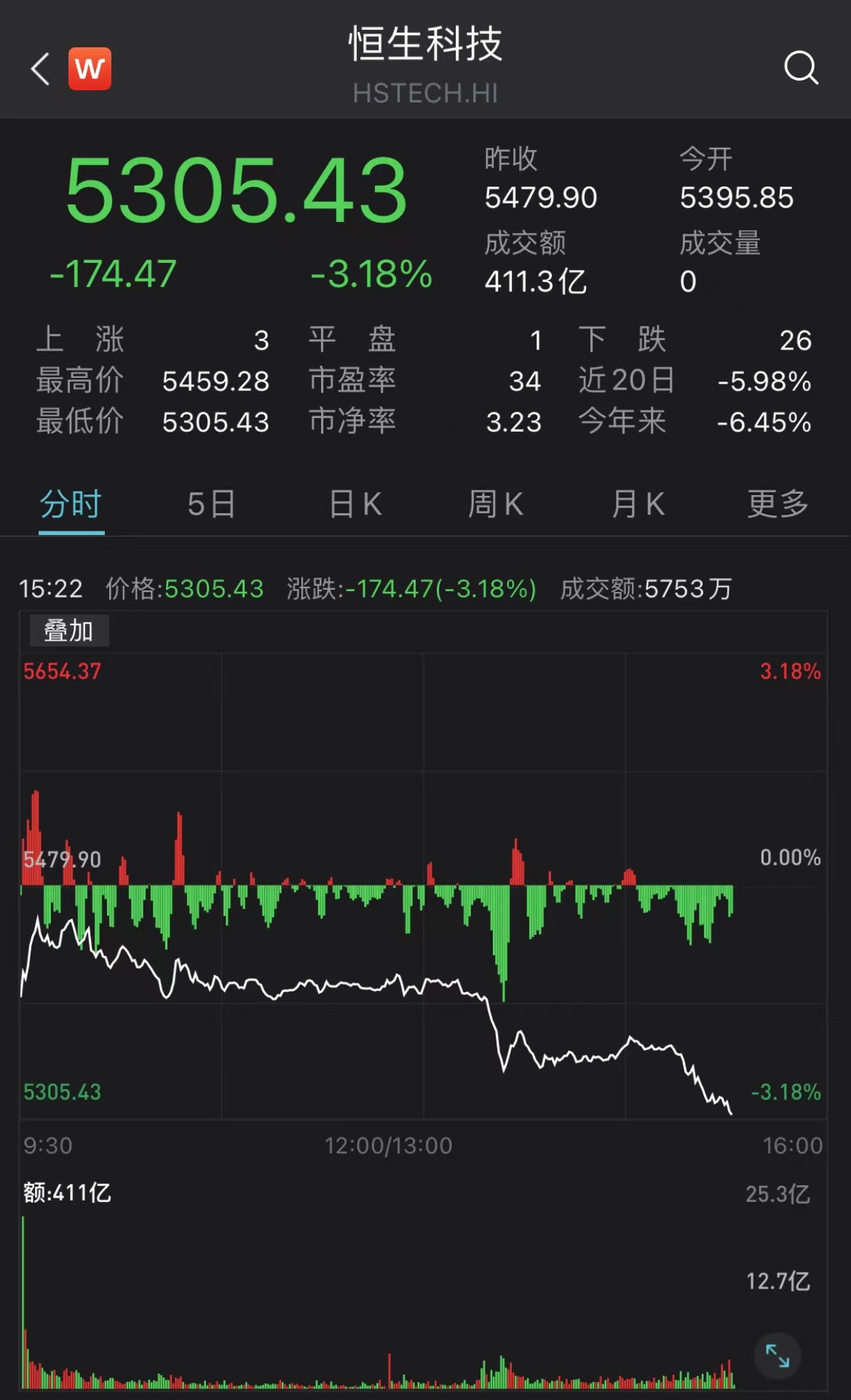Switch to the 日K chart tab
The height and width of the screenshot is (1400, 851).
[x=355, y=504]
